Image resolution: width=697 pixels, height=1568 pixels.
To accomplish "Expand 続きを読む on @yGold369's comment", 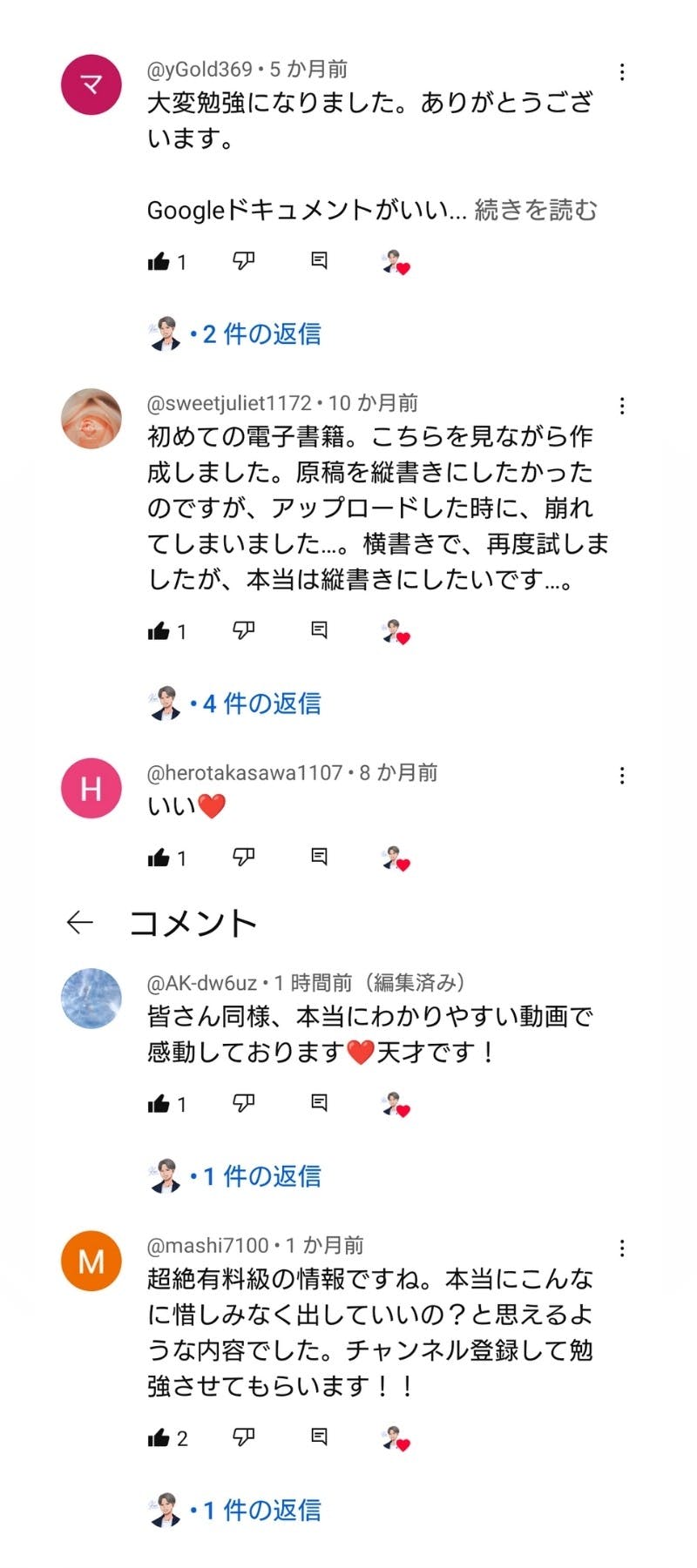I will click(536, 210).
